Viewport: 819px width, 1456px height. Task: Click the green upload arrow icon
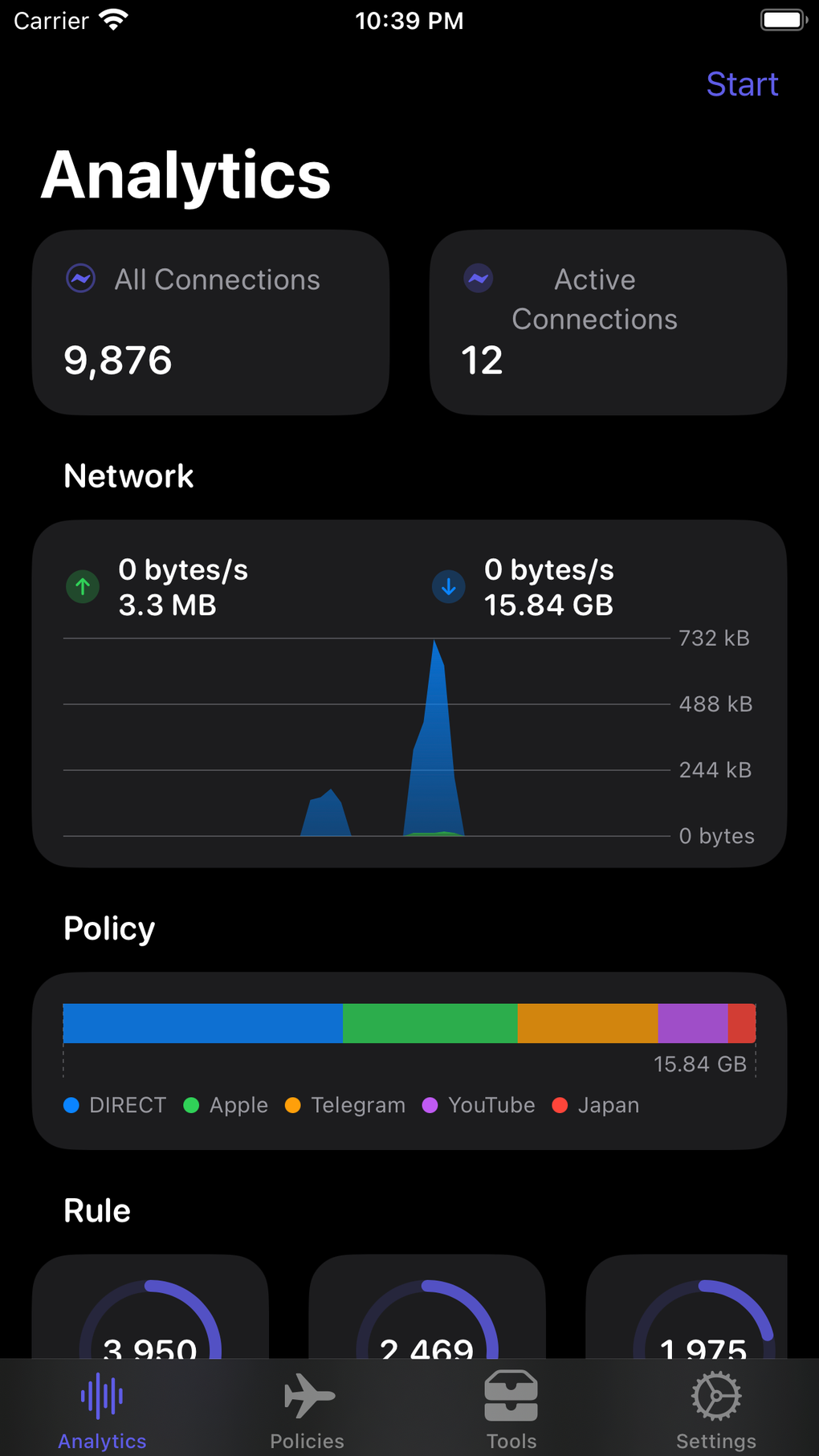coord(83,587)
